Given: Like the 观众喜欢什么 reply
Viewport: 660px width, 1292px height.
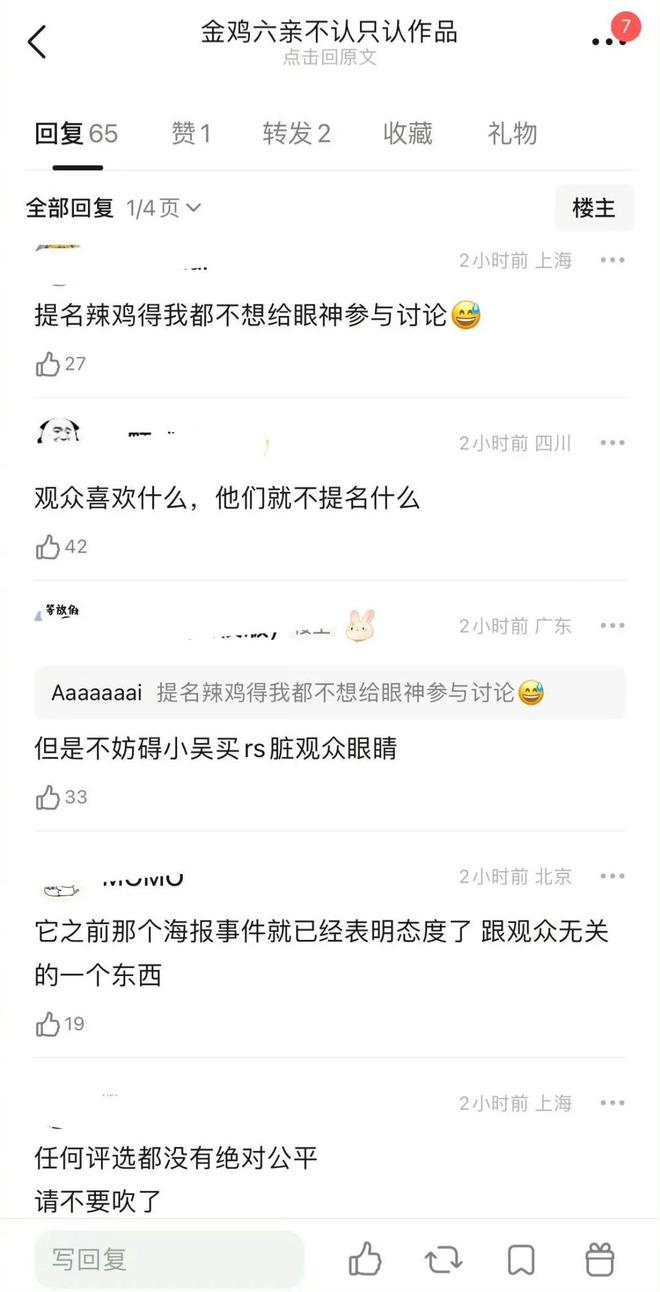Looking at the screenshot, I should pos(48,547).
